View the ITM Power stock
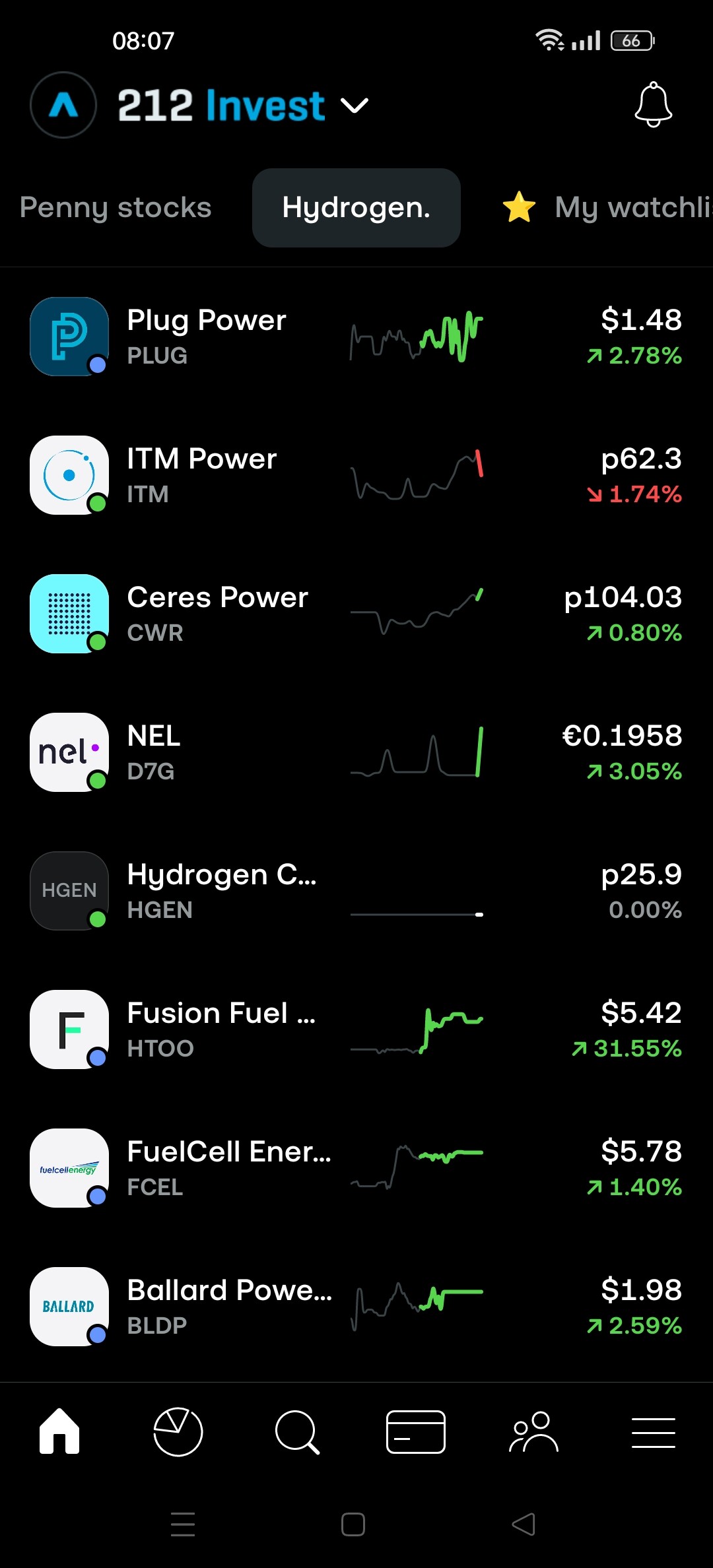713x1568 pixels. tap(356, 475)
